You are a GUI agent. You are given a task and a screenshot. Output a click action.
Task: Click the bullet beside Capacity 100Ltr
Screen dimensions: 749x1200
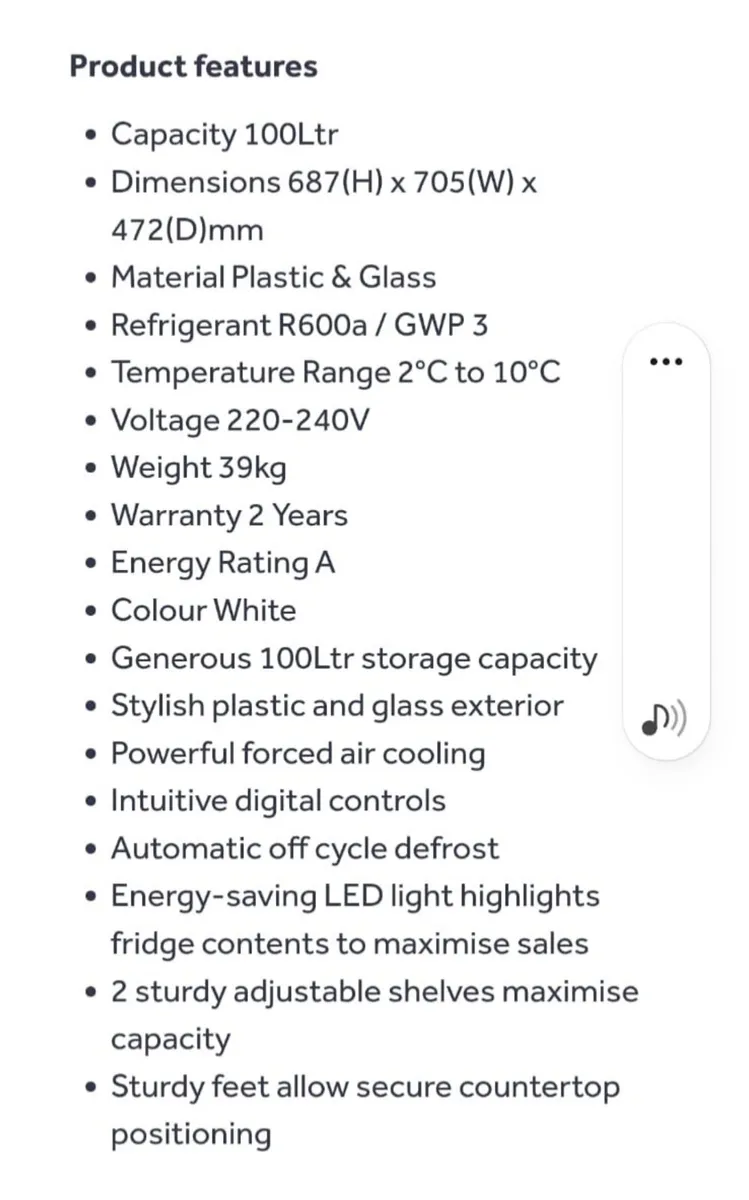[x=89, y=133]
